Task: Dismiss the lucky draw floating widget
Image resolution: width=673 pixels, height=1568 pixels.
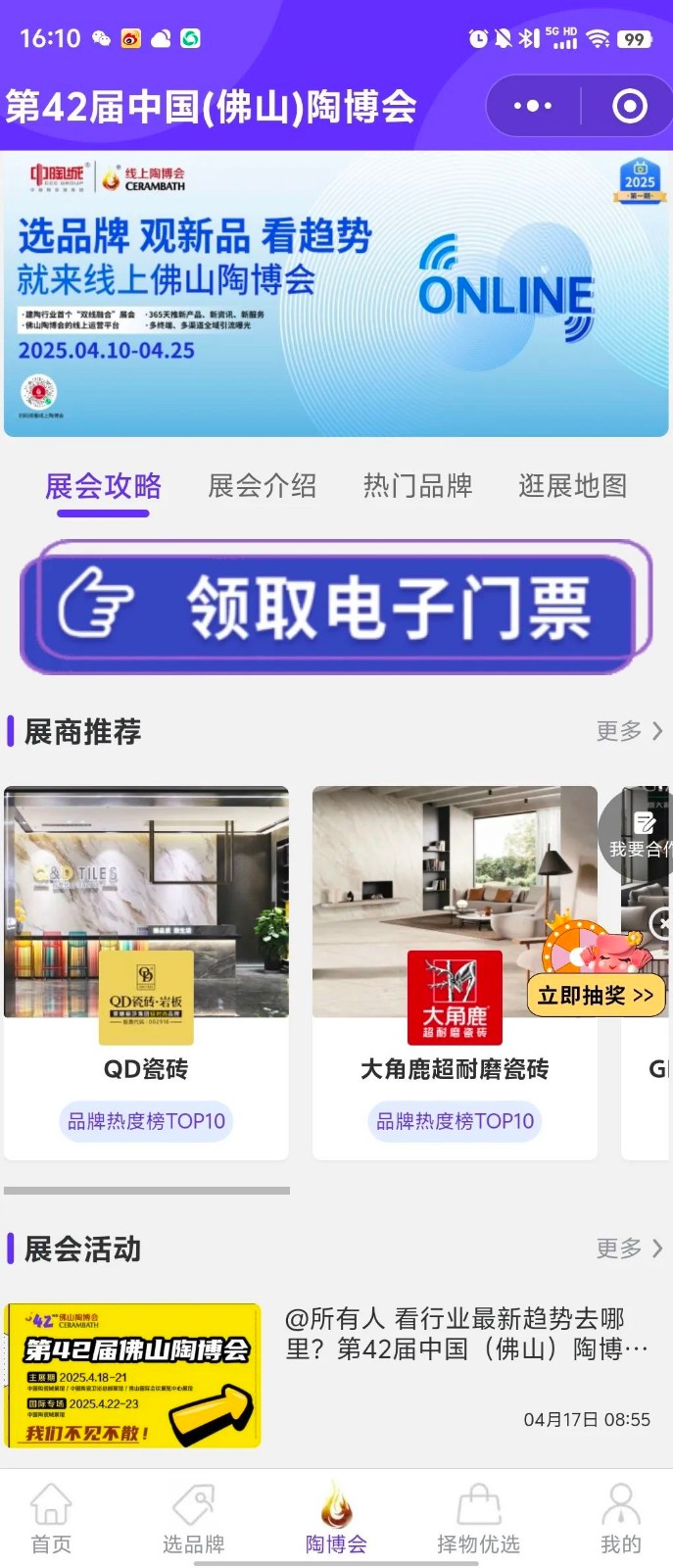Action: pyautogui.click(x=661, y=923)
